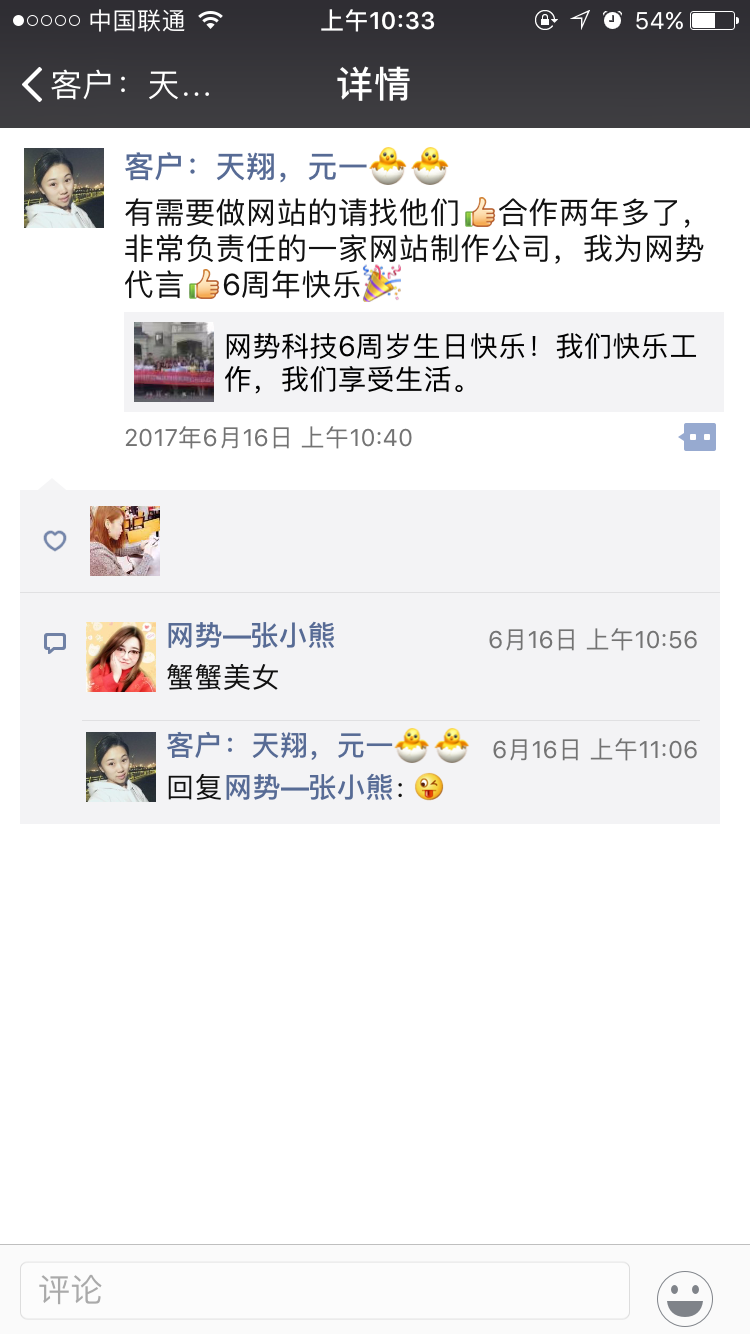Open the like and comment action button
The height and width of the screenshot is (1334, 750).
[x=699, y=437]
